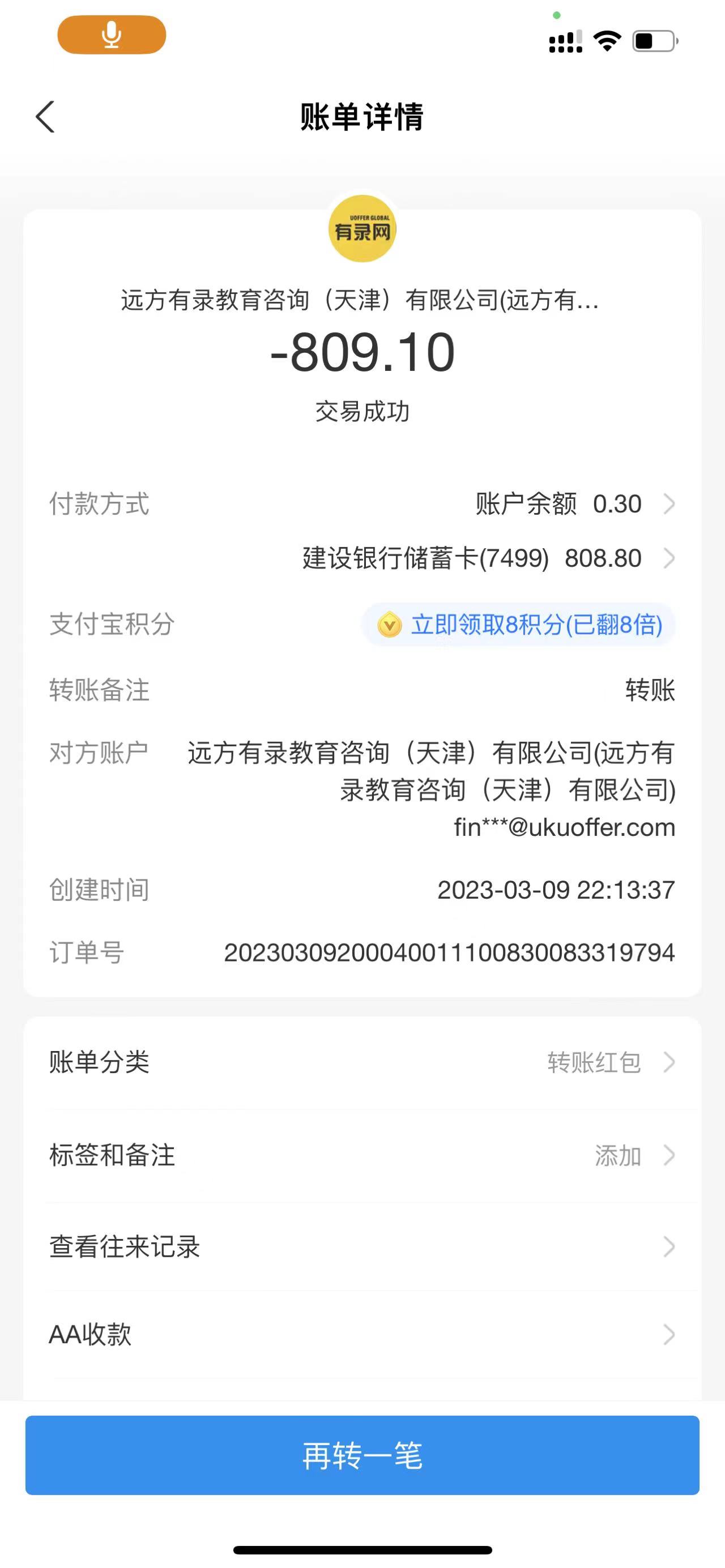This screenshot has height=1568, width=725.
Task: Add a note via 标签和备注
Action: click(362, 1155)
